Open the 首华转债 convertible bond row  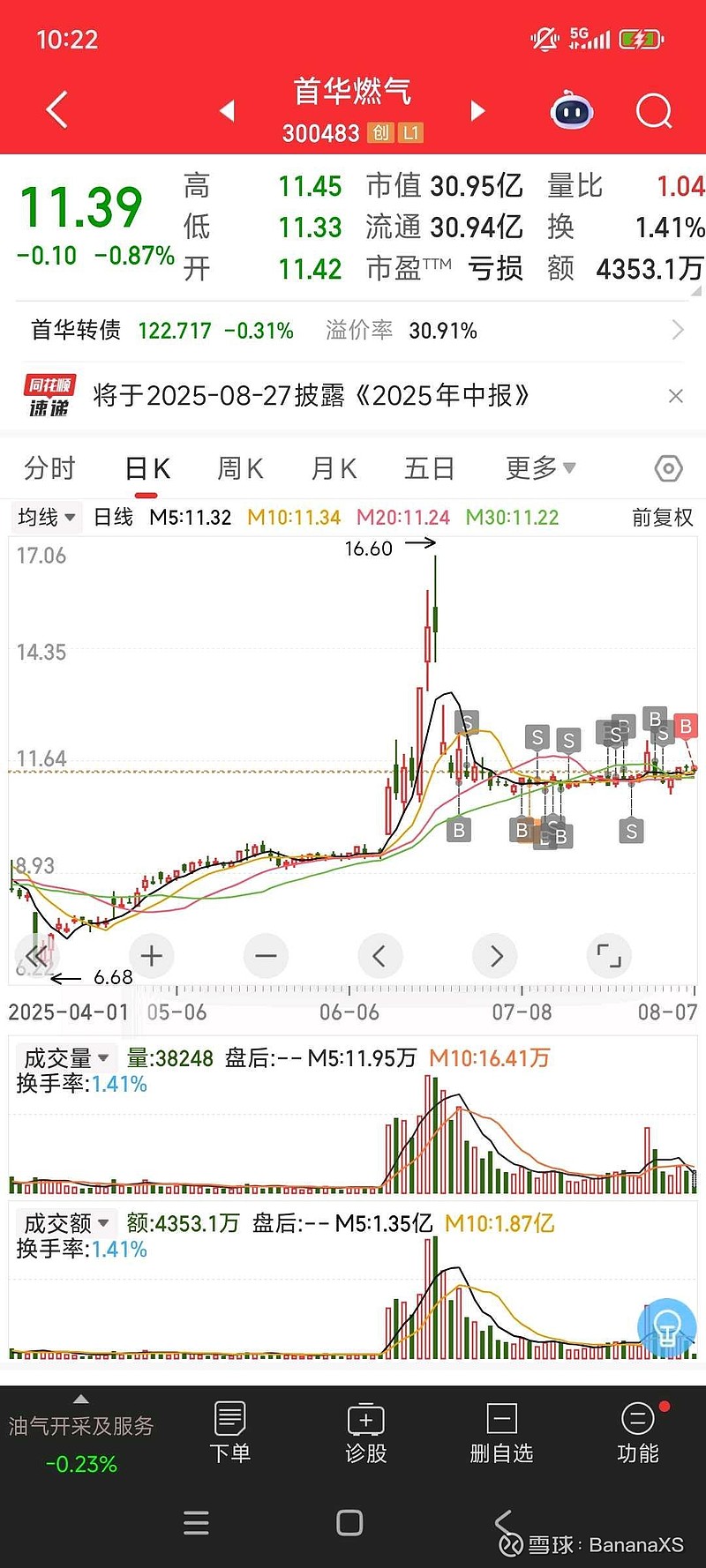pyautogui.click(x=353, y=331)
